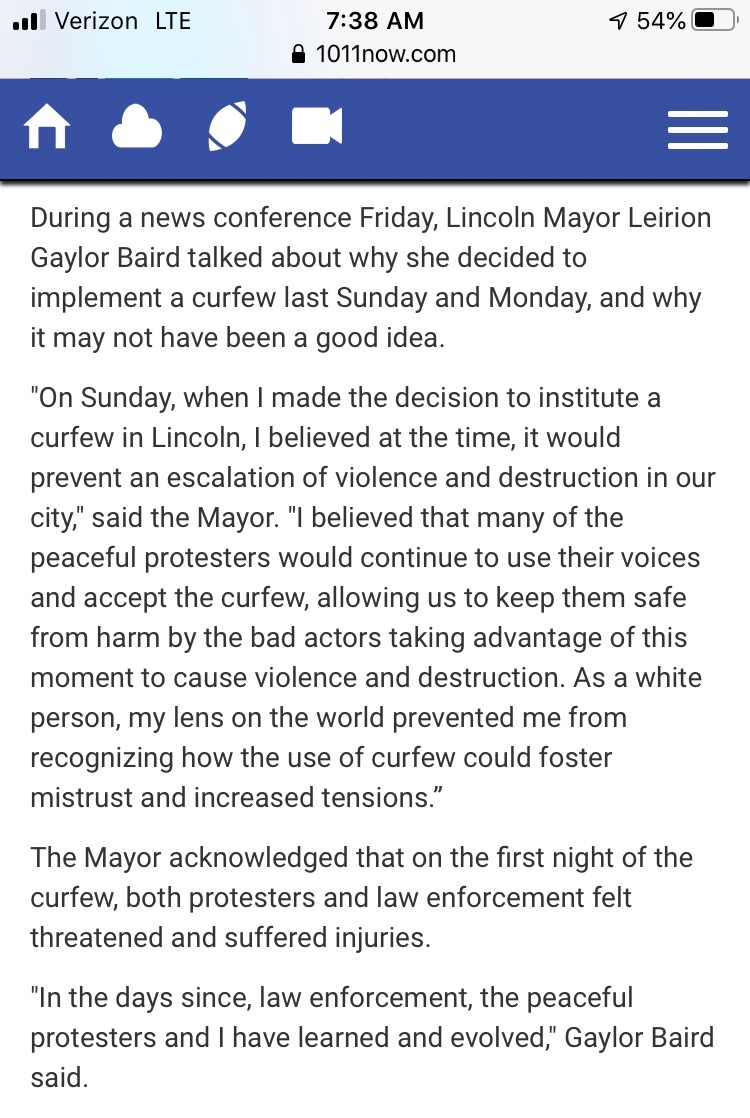Open the weather section cloud icon
Screen dimensions: 750x1118
tap(137, 128)
